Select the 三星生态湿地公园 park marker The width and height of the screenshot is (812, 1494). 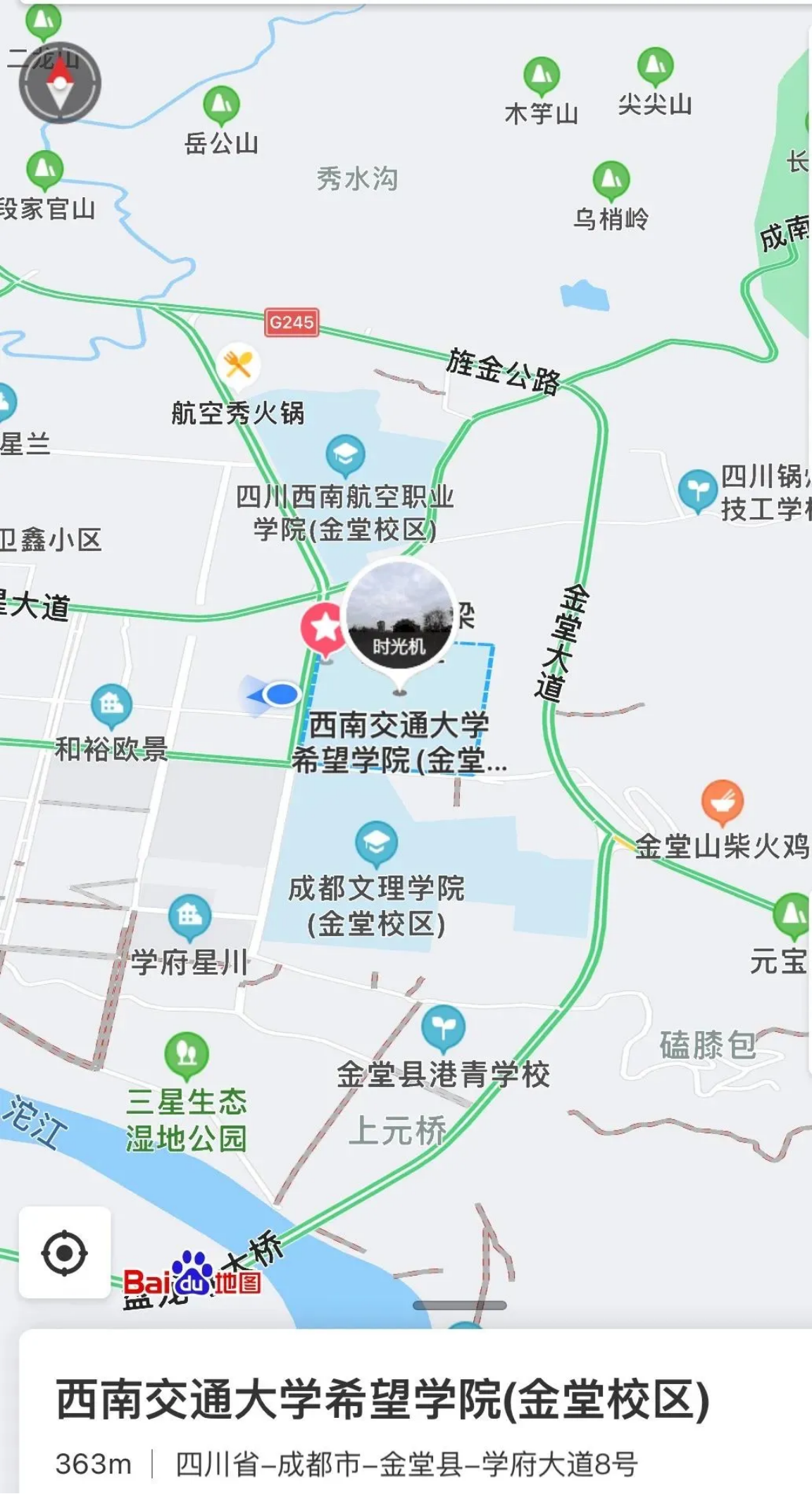click(x=187, y=1054)
